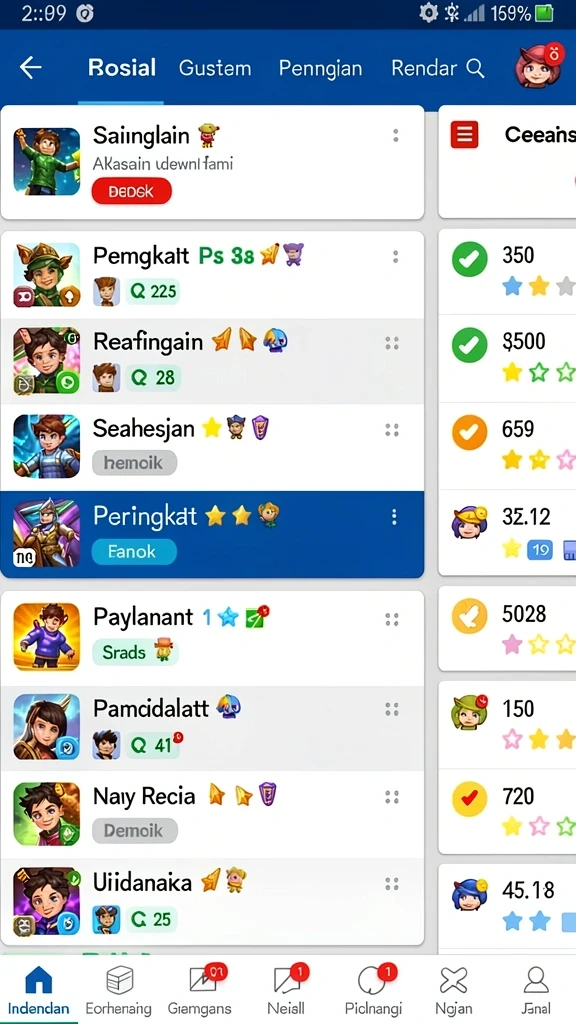Open the Neiall tab with badge

click(285, 989)
